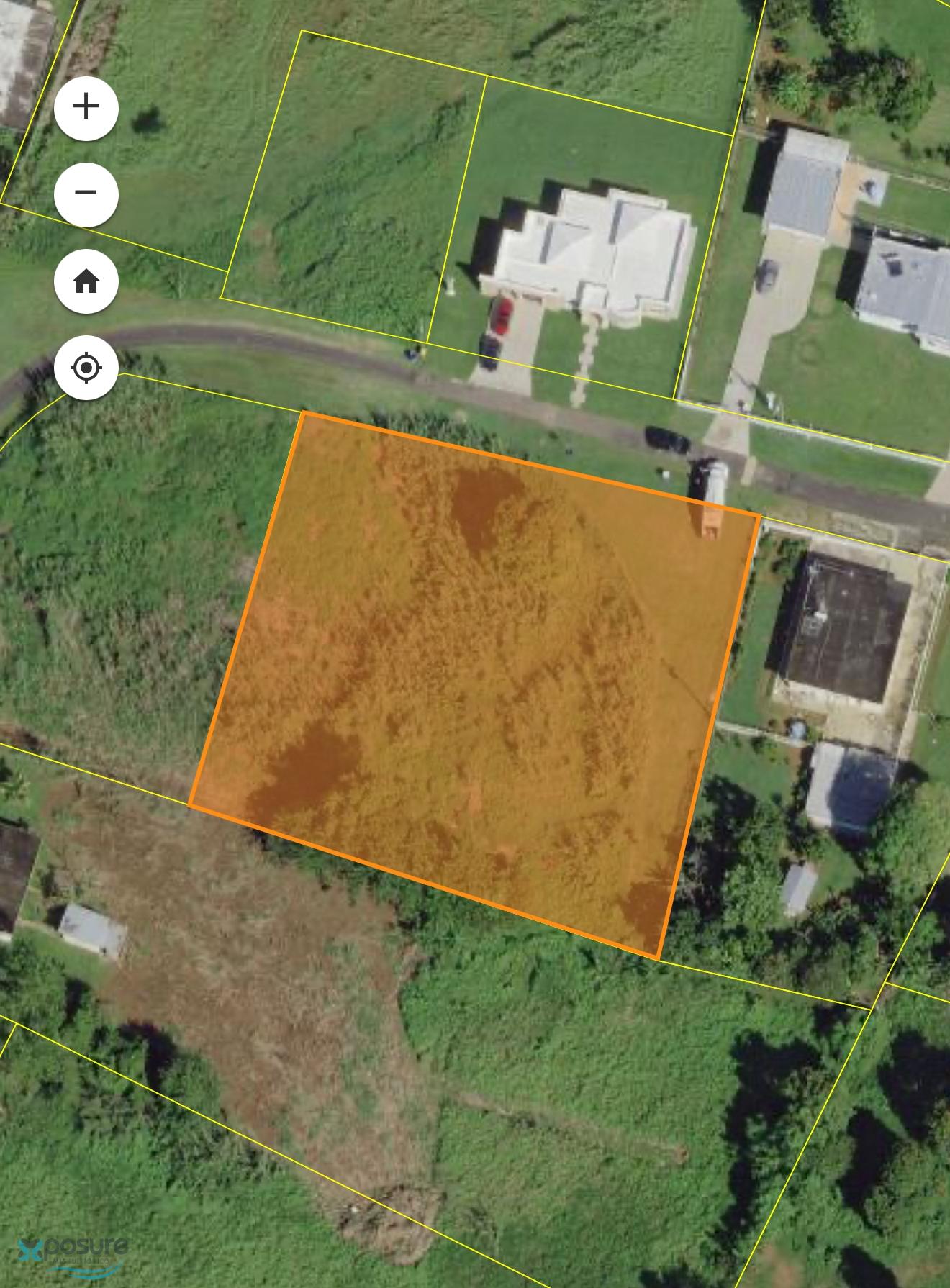Zoom in on the map
Viewport: 950px width, 1288px height.
pos(86,107)
